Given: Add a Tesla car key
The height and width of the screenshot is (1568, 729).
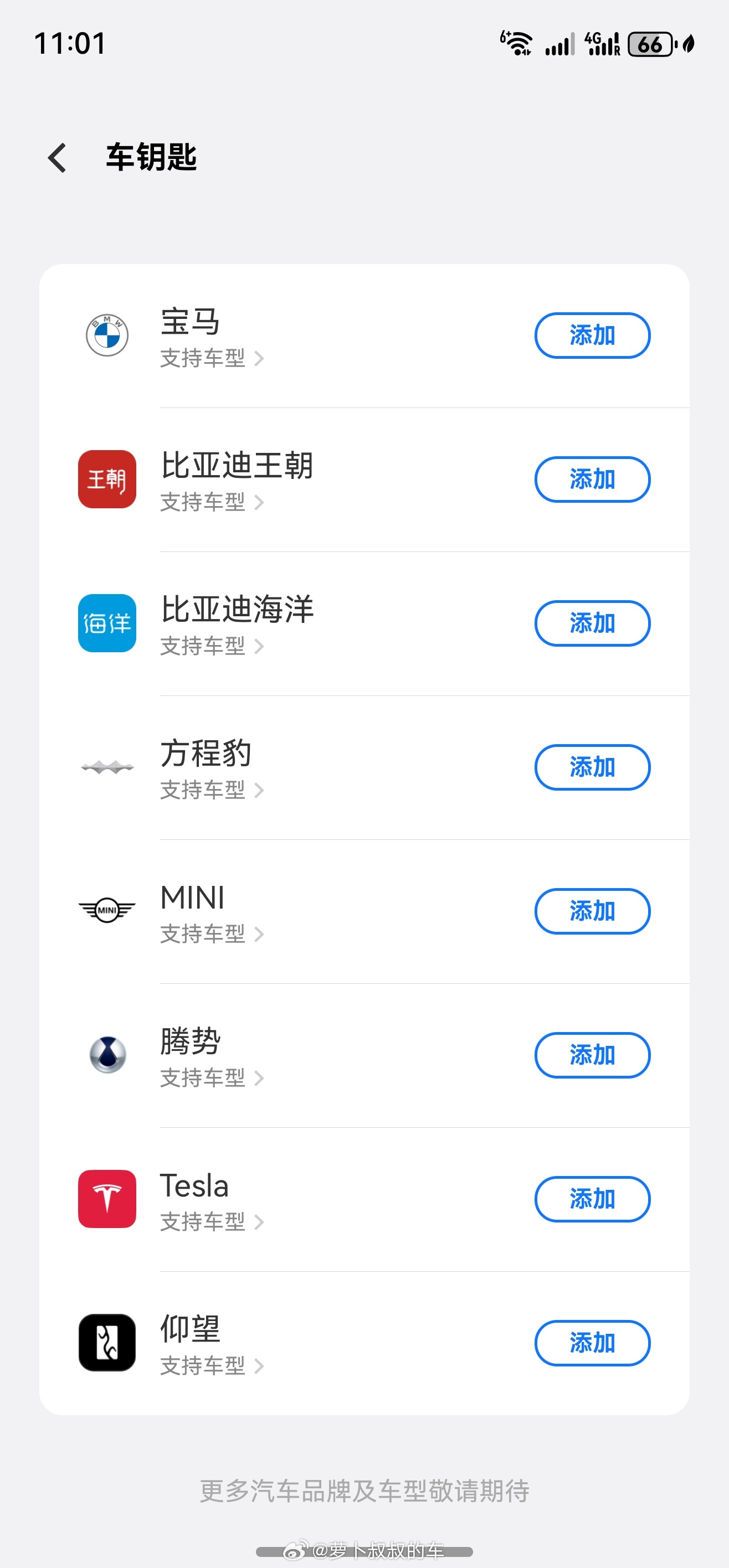Looking at the screenshot, I should tap(592, 1199).
